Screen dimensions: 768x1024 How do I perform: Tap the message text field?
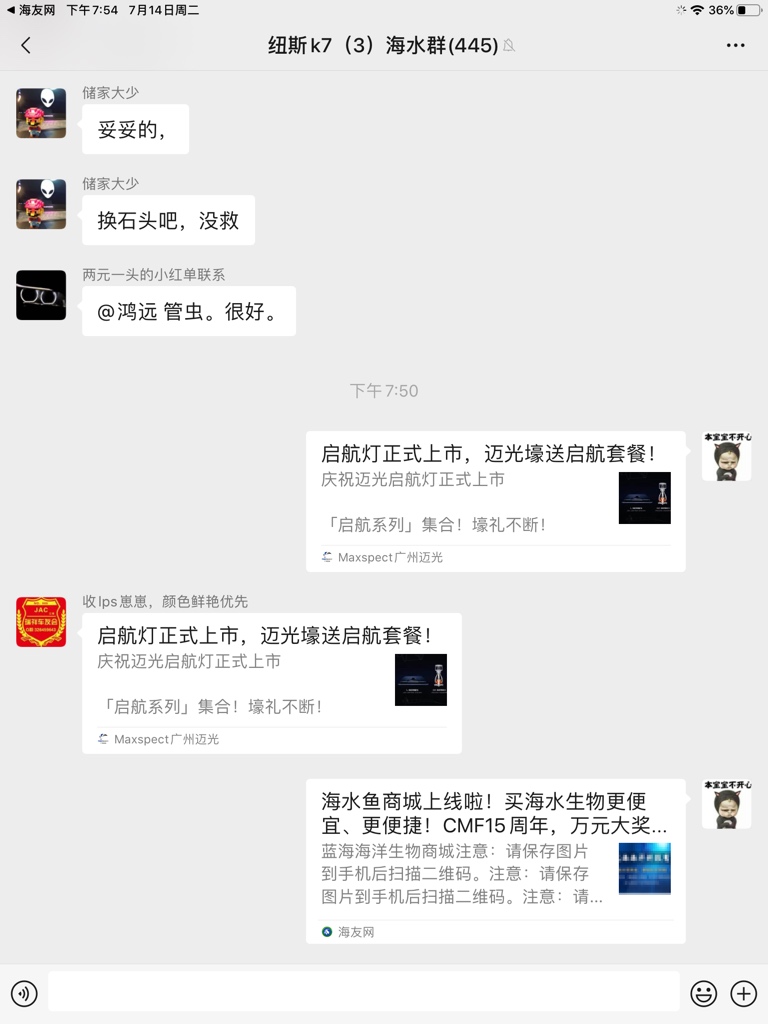[363, 992]
